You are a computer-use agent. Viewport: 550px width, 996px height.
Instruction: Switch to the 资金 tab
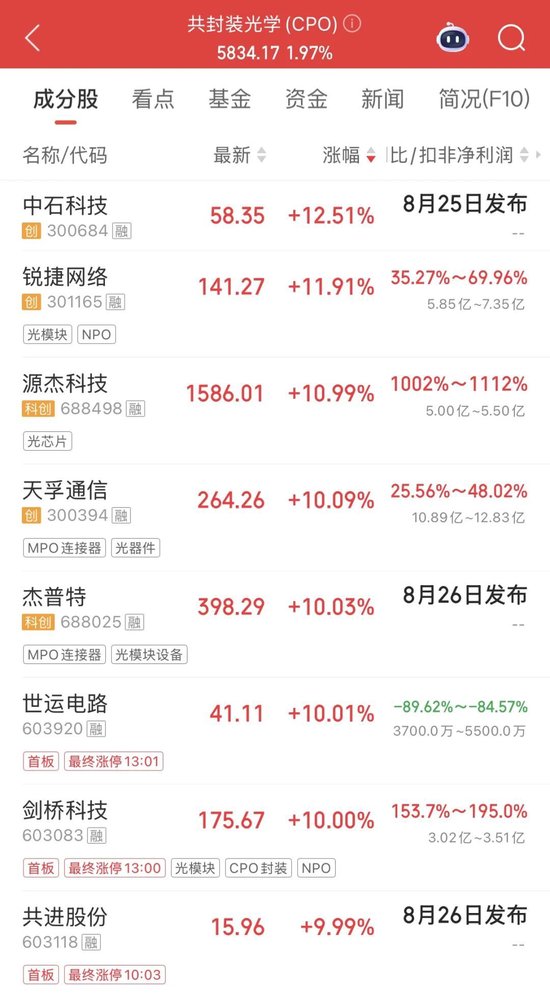(306, 99)
